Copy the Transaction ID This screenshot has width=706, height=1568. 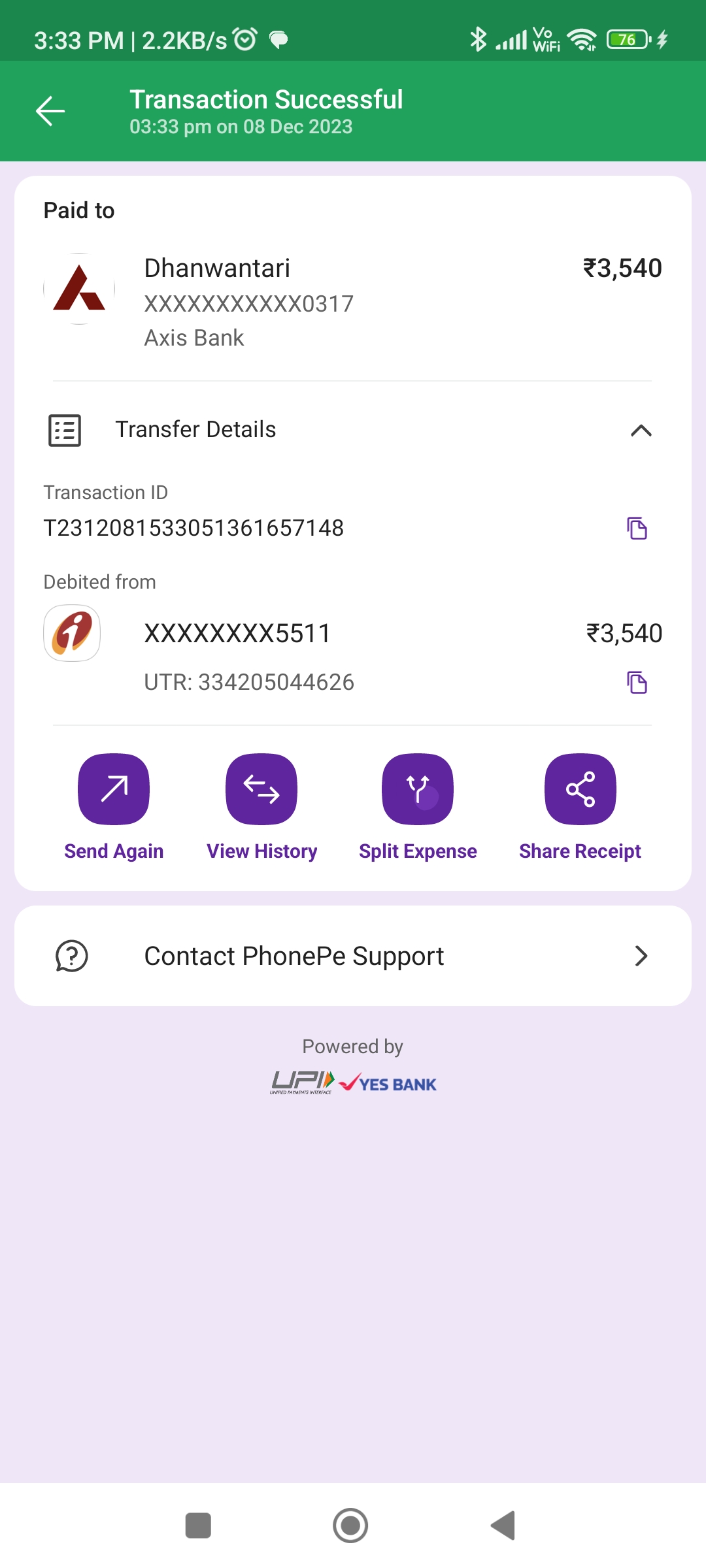(x=637, y=528)
